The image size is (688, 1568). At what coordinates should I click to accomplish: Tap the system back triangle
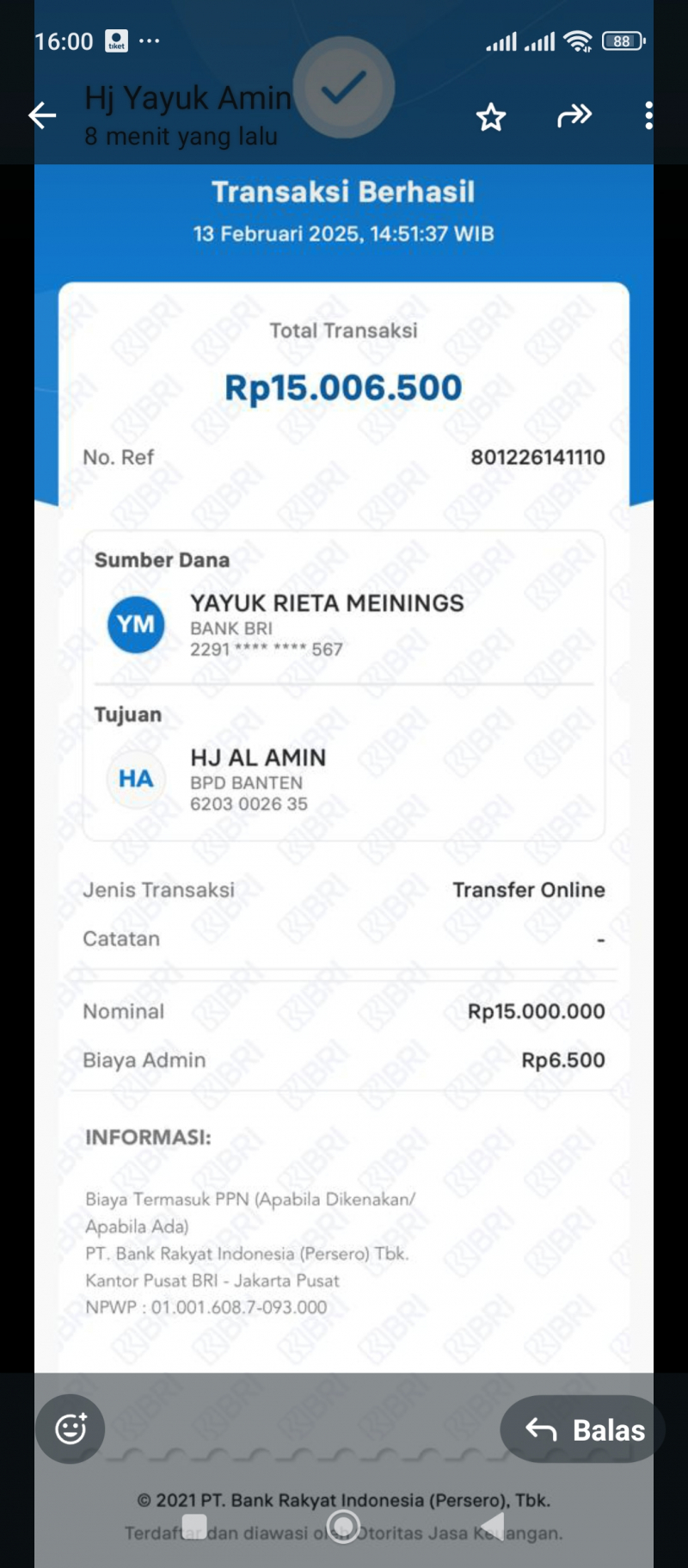pyautogui.click(x=493, y=1526)
